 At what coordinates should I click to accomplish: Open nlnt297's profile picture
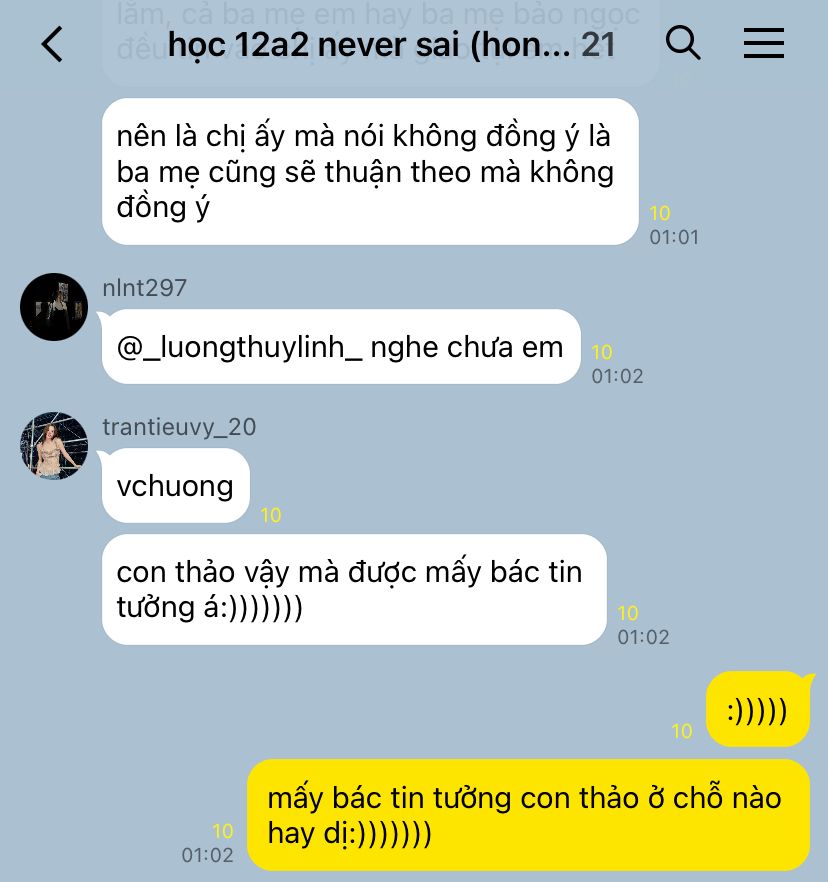point(54,307)
